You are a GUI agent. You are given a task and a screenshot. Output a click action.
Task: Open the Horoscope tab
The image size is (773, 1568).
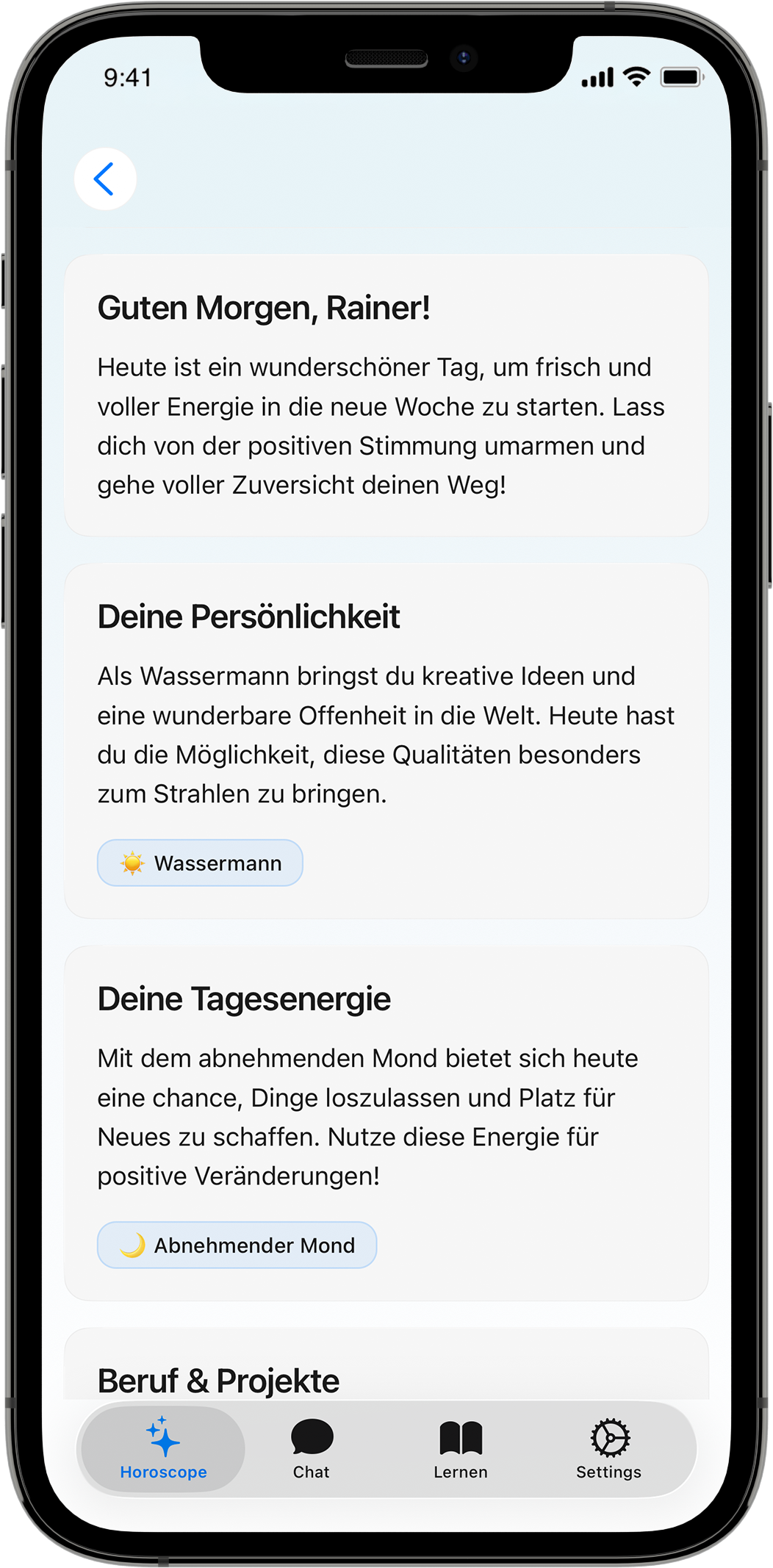tap(163, 1449)
